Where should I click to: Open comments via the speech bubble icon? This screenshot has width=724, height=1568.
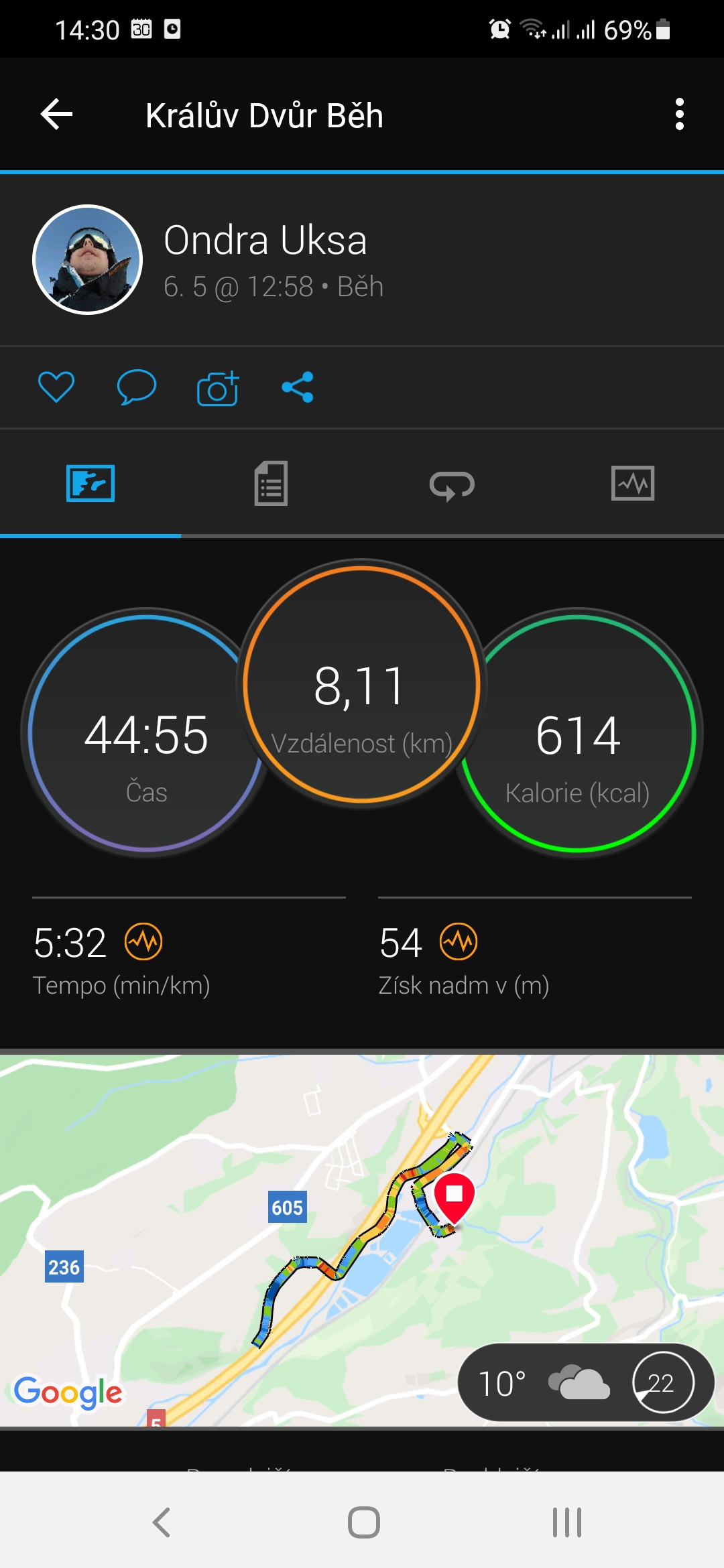[137, 387]
